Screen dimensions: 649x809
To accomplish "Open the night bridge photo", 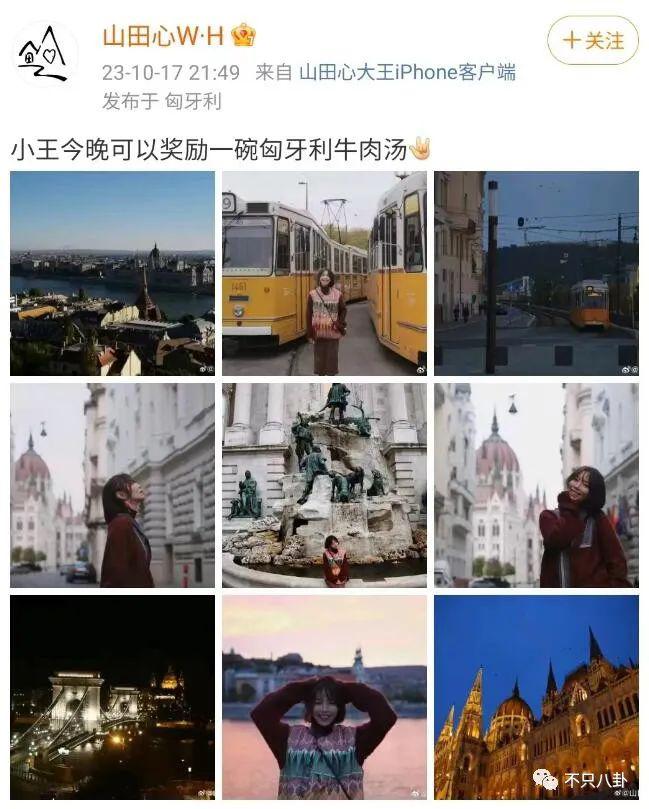I will tap(112, 697).
